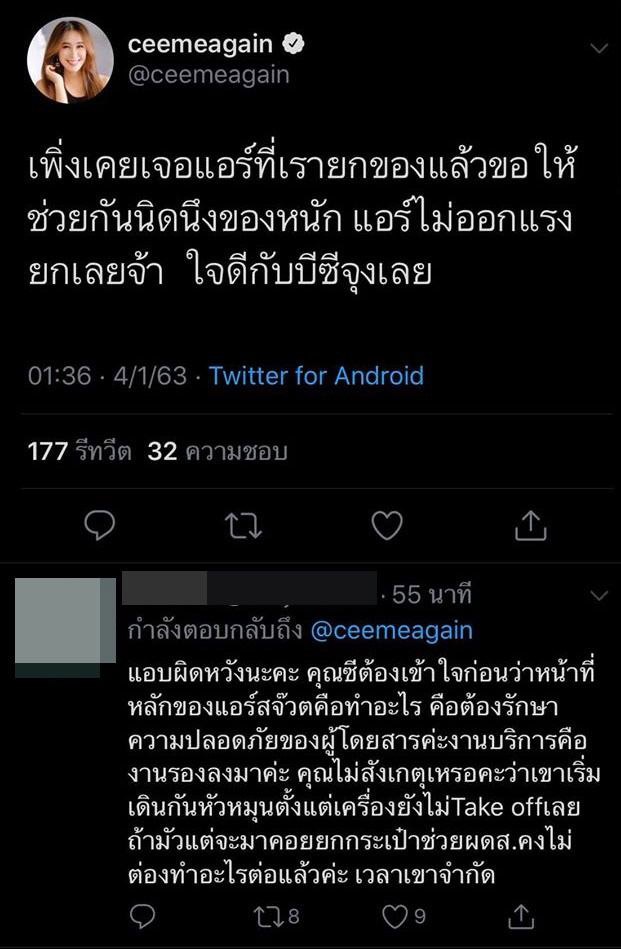The image size is (621, 949).
Task: Retweet ceemeagain's tweet
Action: (x=243, y=524)
